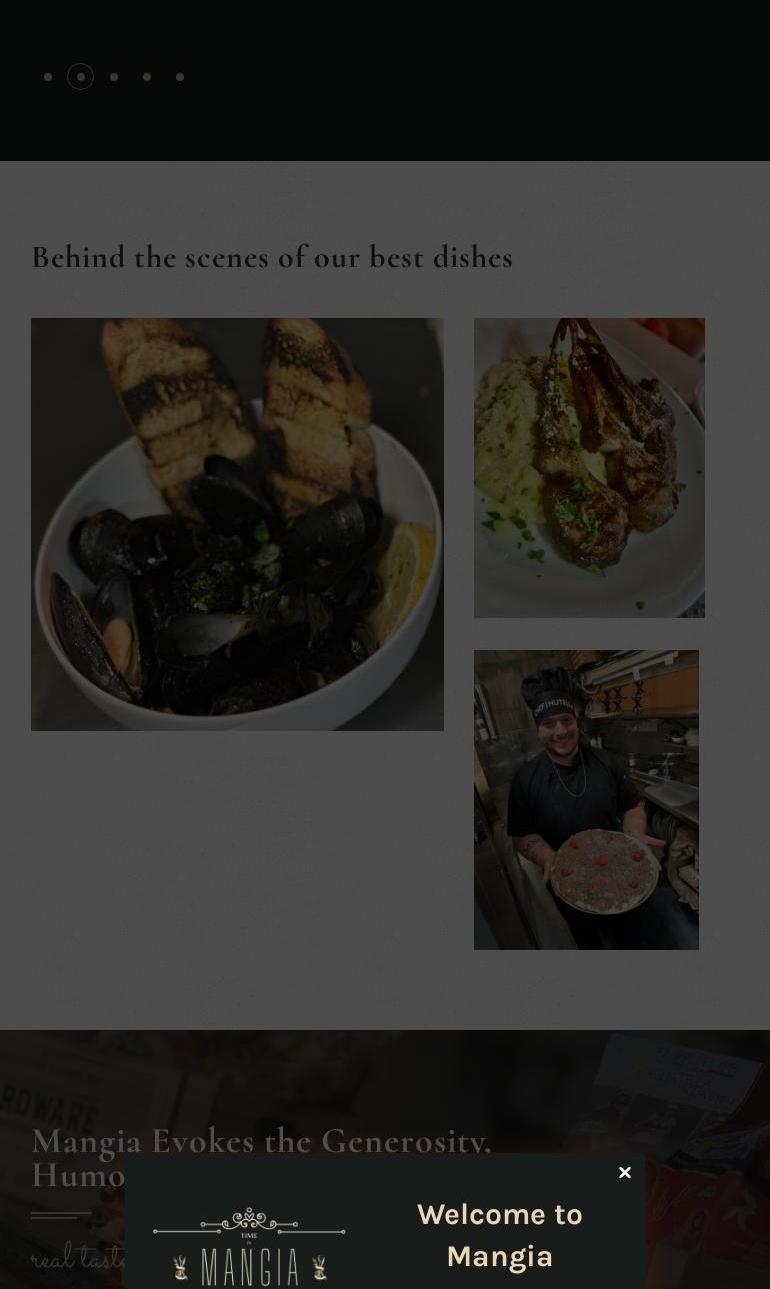Go to the fourth slide dot
770x1289 pixels.
coord(147,77)
